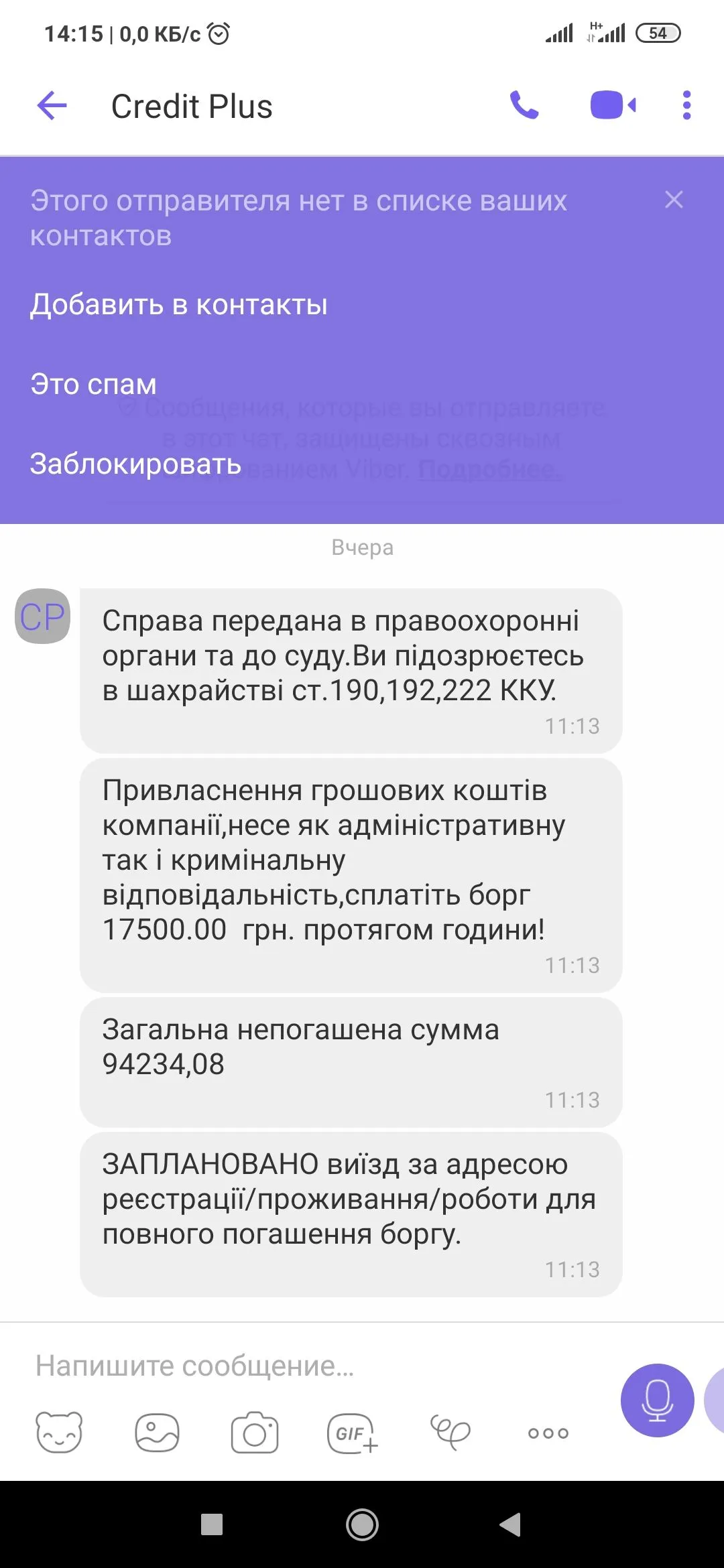The image size is (724, 1568).
Task: Start a voice call with Credit Plus
Action: click(524, 105)
